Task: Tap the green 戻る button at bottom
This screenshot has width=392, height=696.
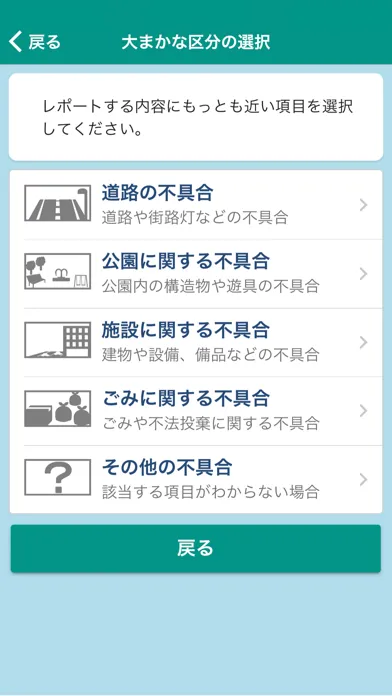Action: tap(196, 549)
